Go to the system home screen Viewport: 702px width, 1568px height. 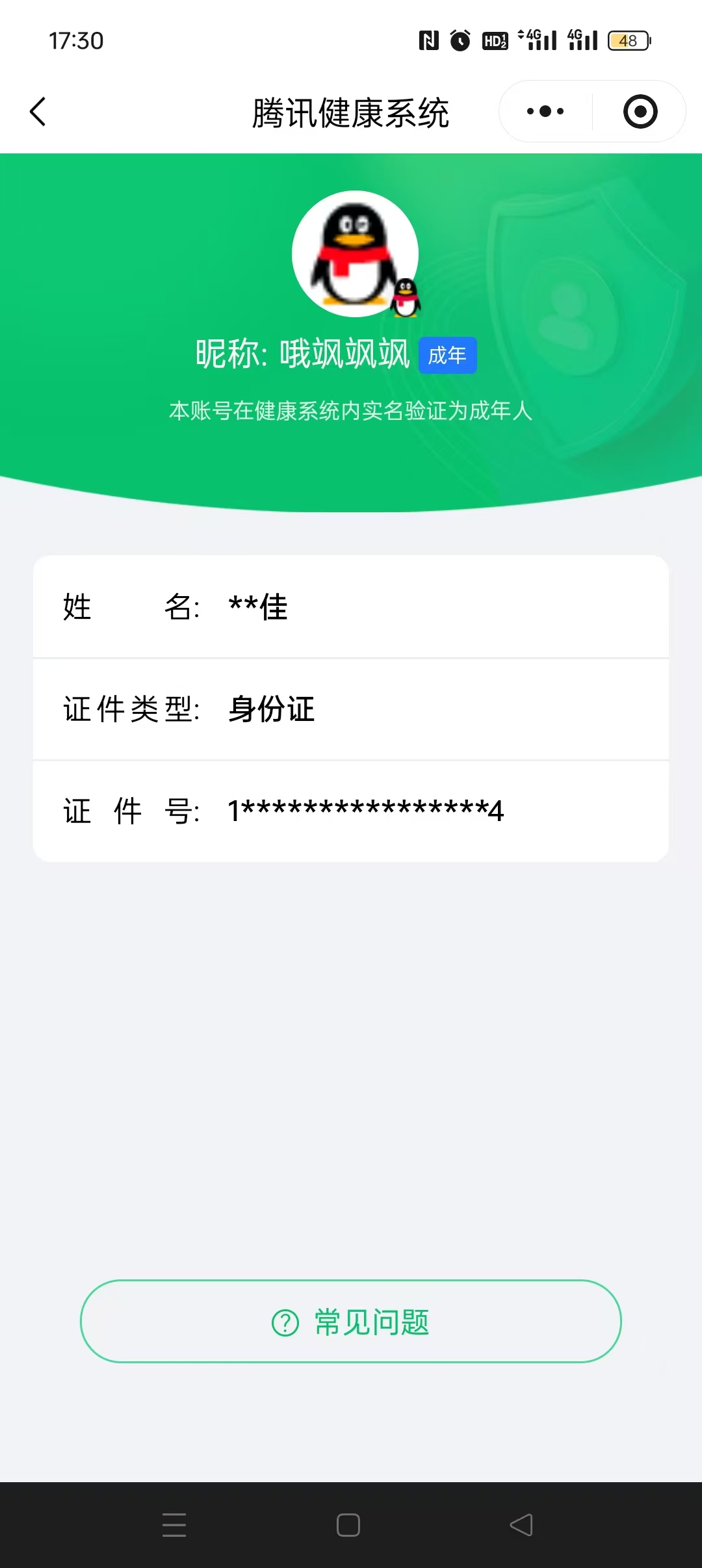coord(348,1524)
